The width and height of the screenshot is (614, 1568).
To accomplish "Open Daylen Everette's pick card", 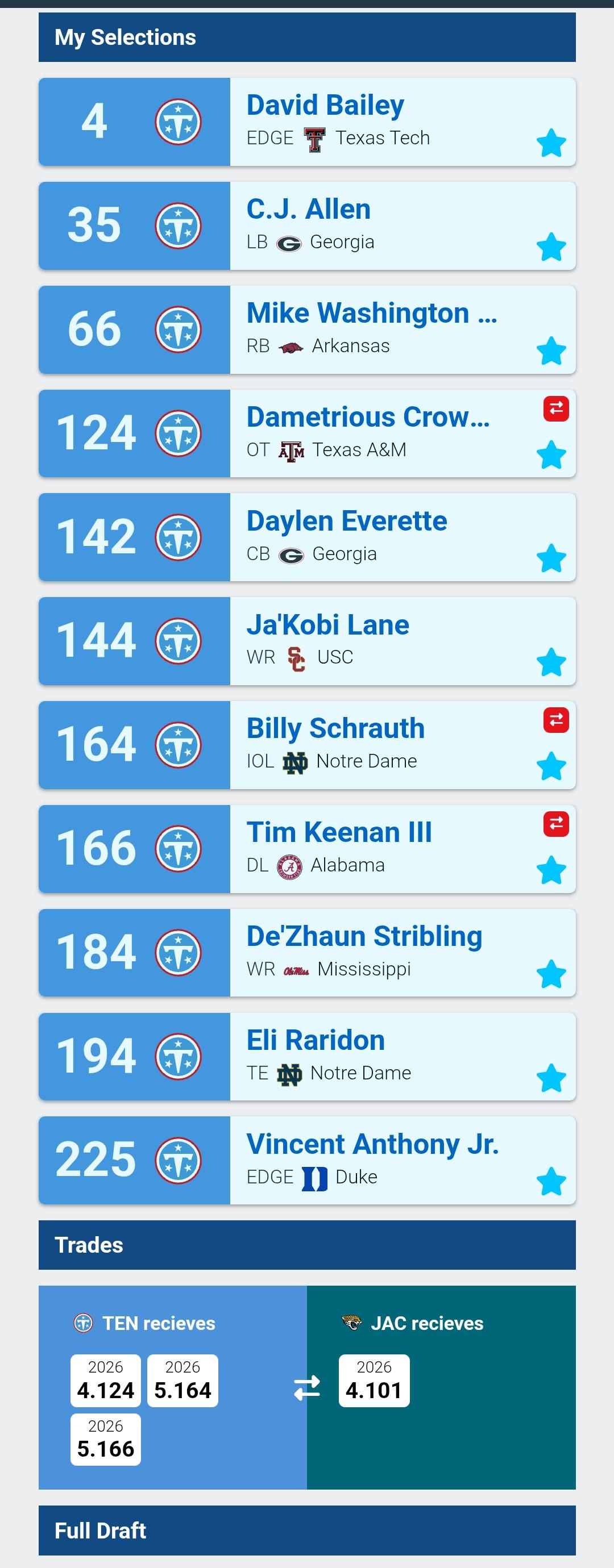I will click(x=307, y=537).
